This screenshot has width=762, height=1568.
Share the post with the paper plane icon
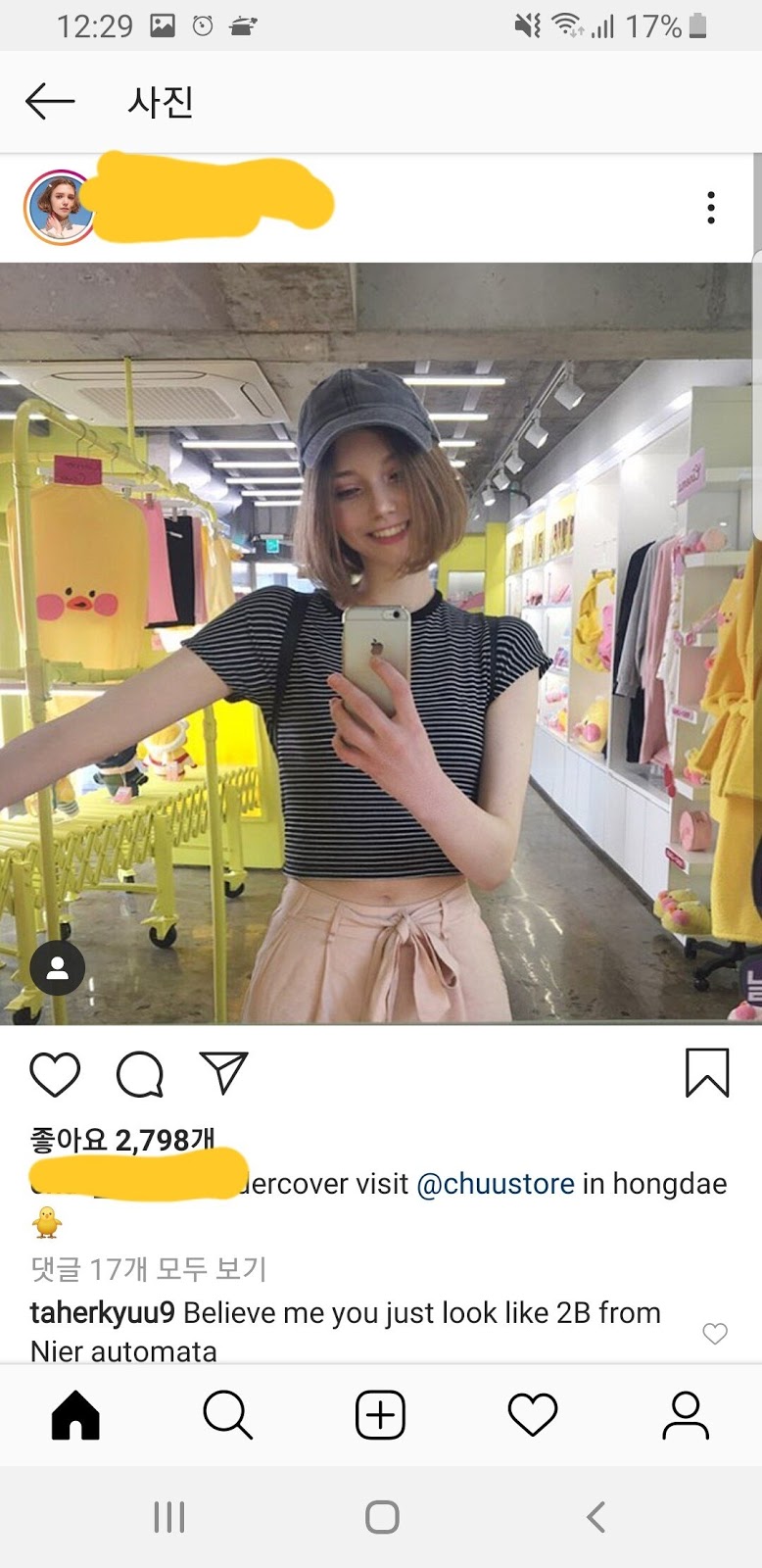pos(223,1073)
